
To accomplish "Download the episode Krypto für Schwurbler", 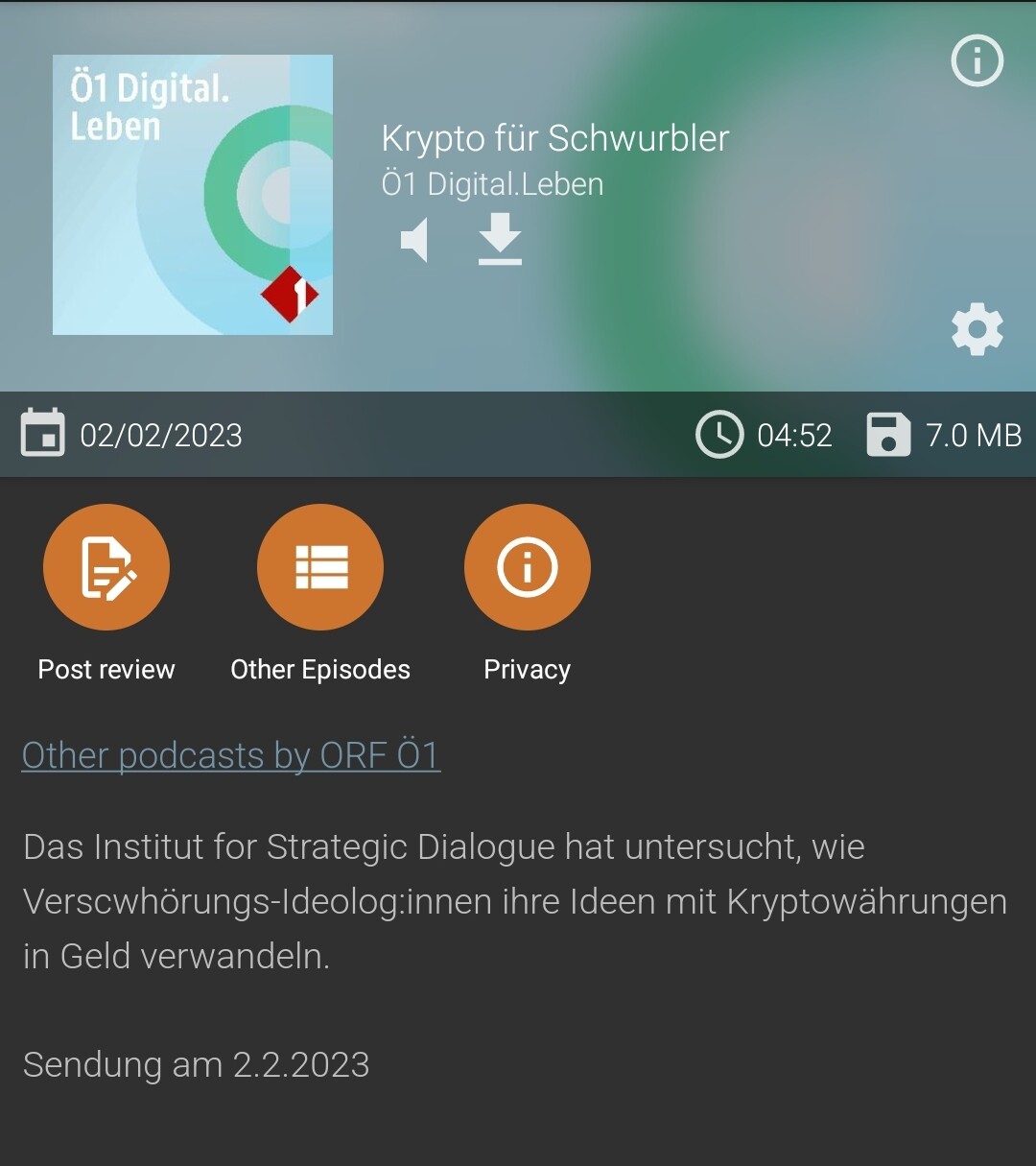I will tap(500, 239).
